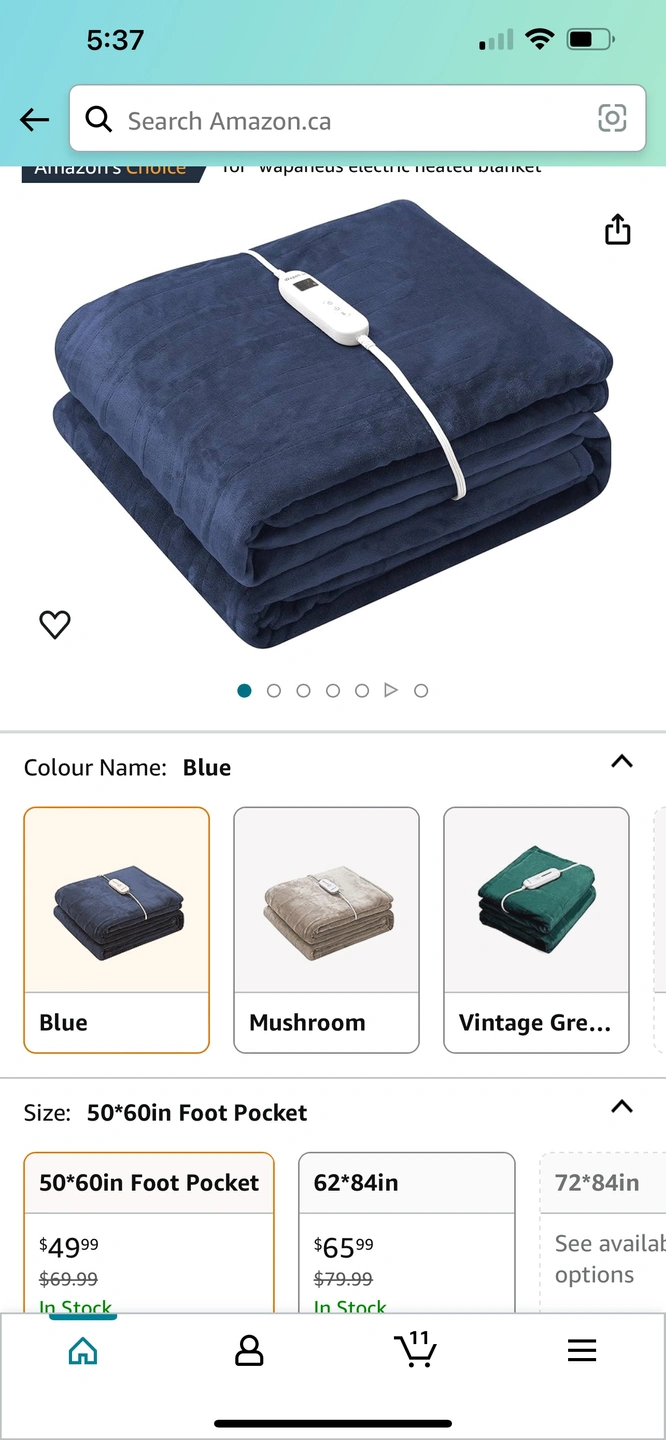Pick the Vintage Green colour

pos(536,929)
